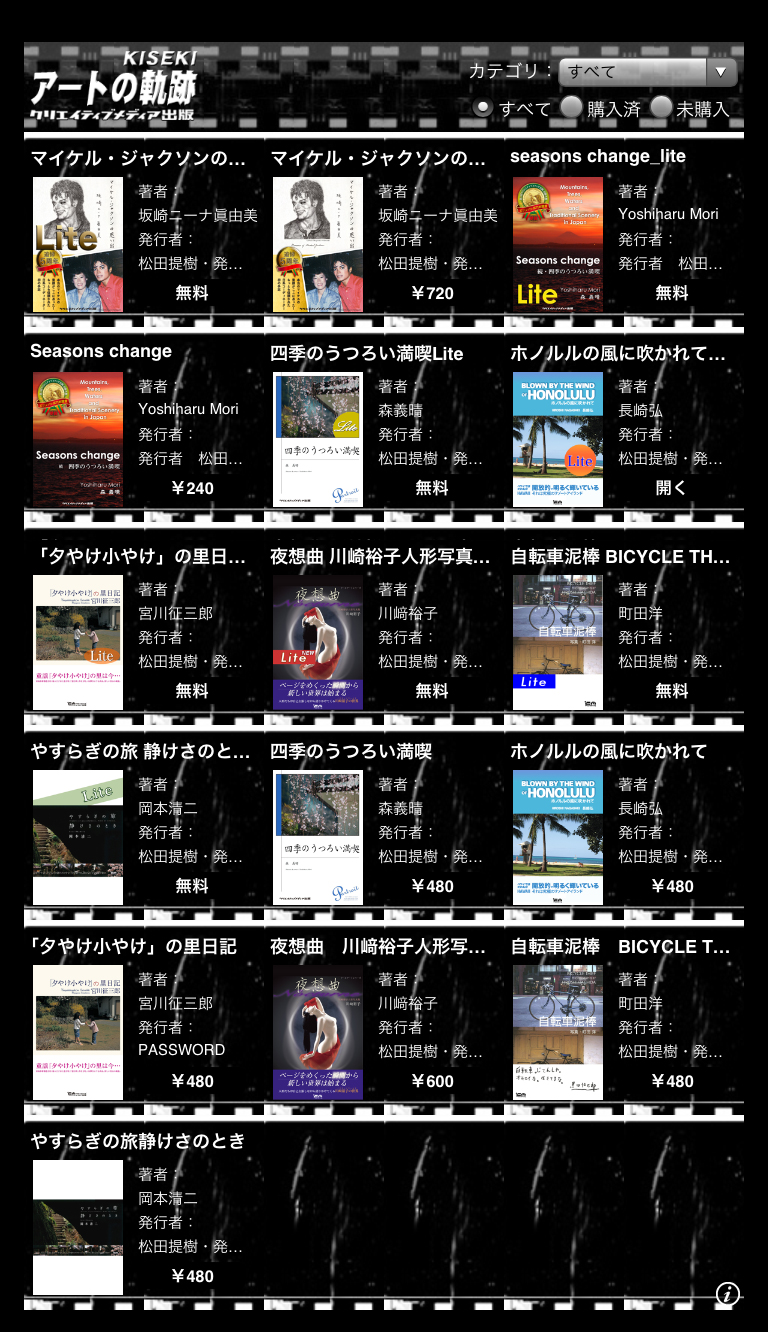Open the info icon at bottom right
Screen dimensions: 768x1332
[x=727, y=1294]
